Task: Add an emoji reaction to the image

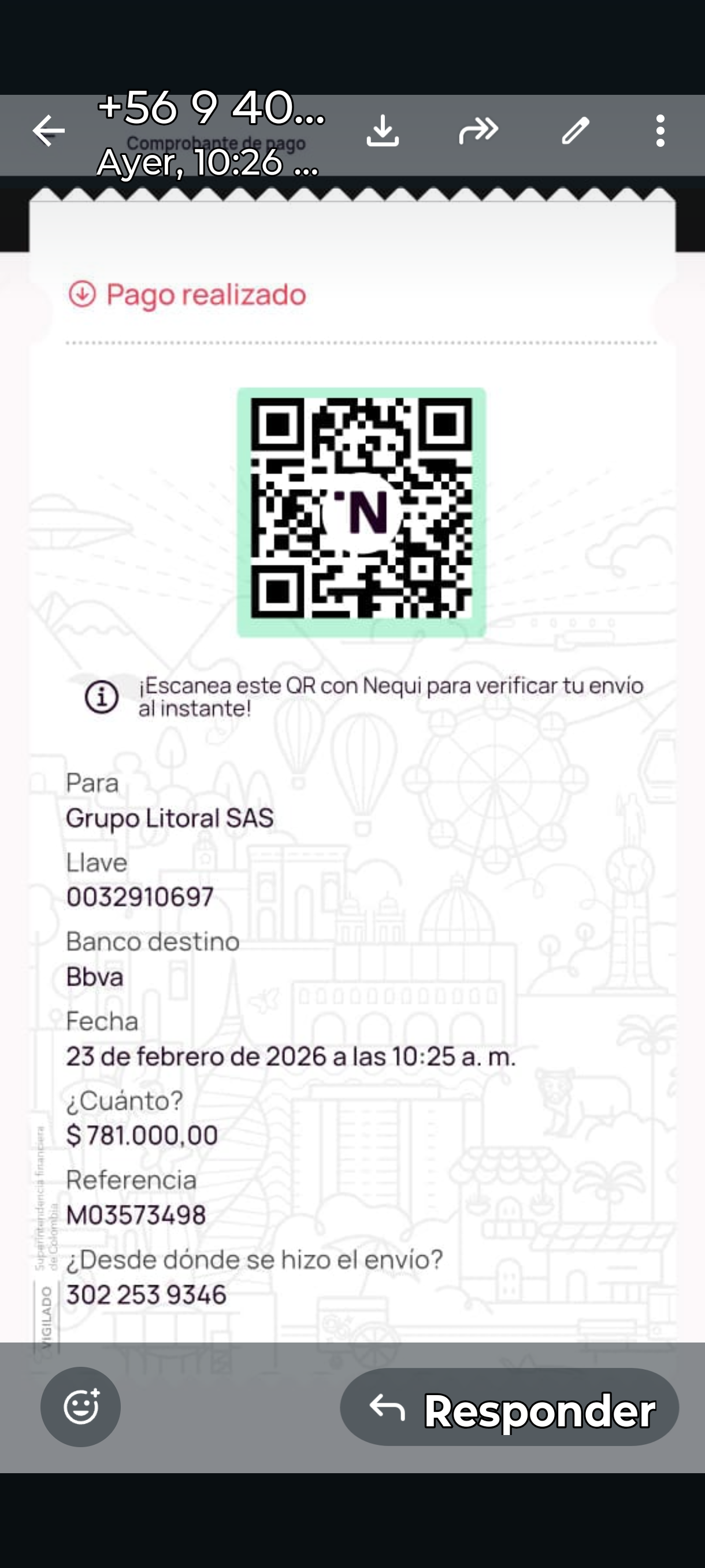Action: (80, 1407)
